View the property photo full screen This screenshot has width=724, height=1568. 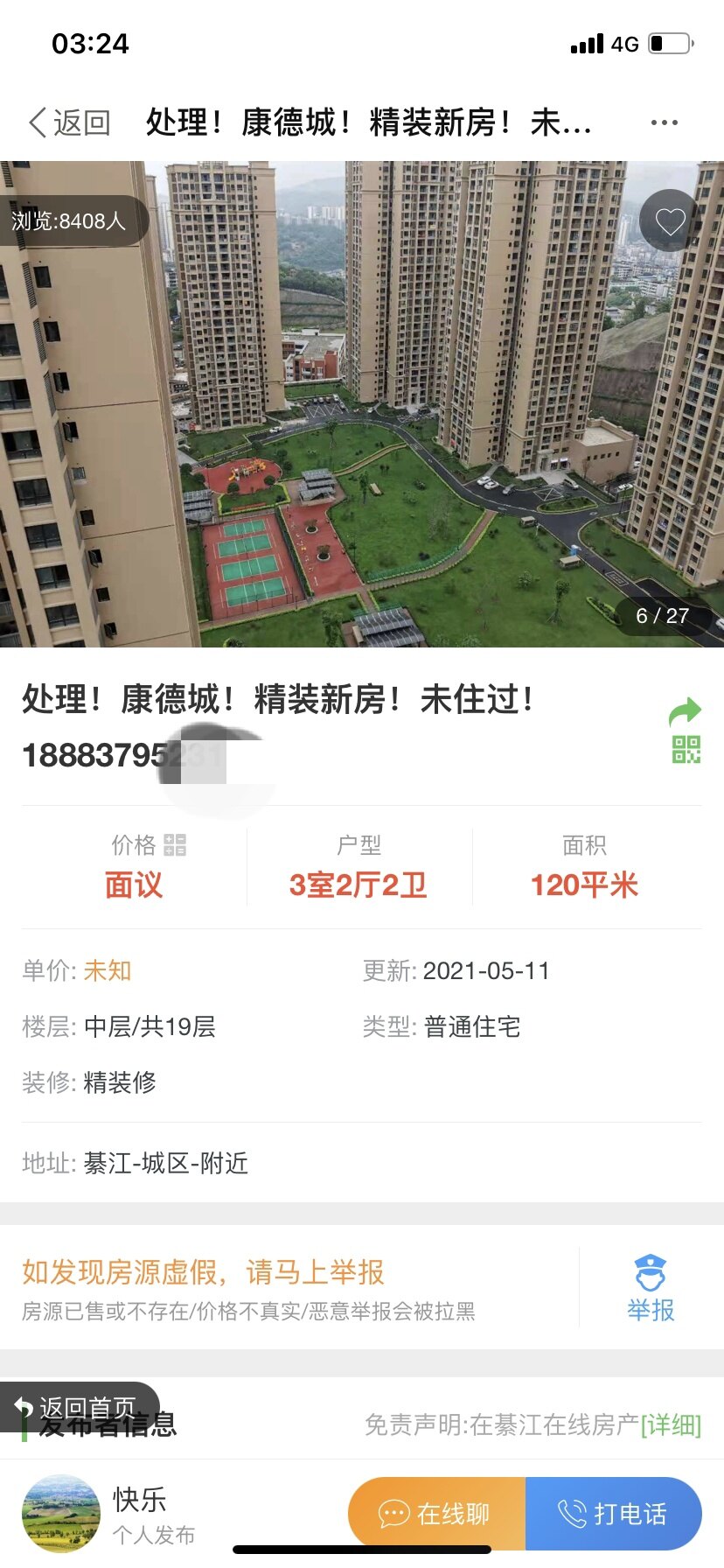coord(362,404)
